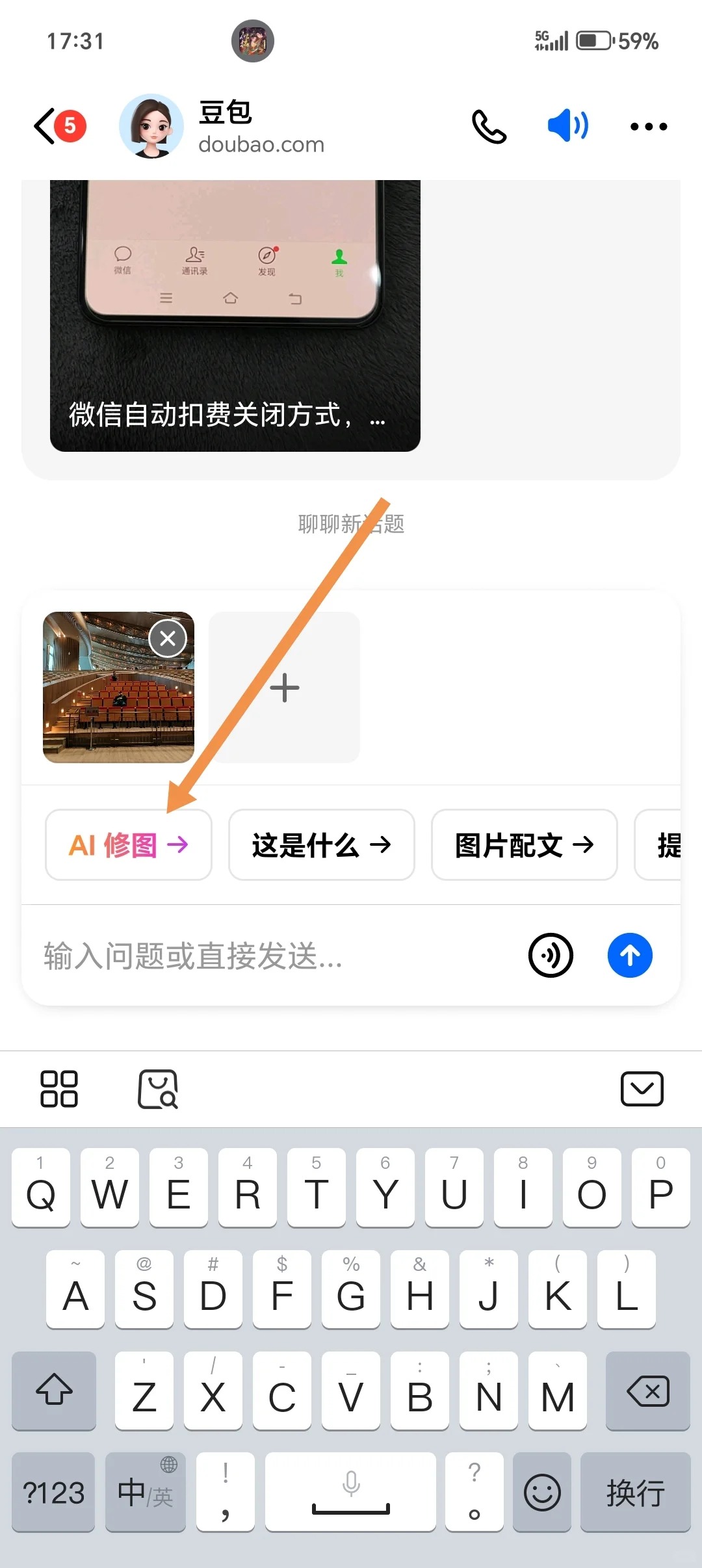Switch keyboard language with 中/英 key
Image resolution: width=702 pixels, height=1568 pixels.
[146, 1492]
